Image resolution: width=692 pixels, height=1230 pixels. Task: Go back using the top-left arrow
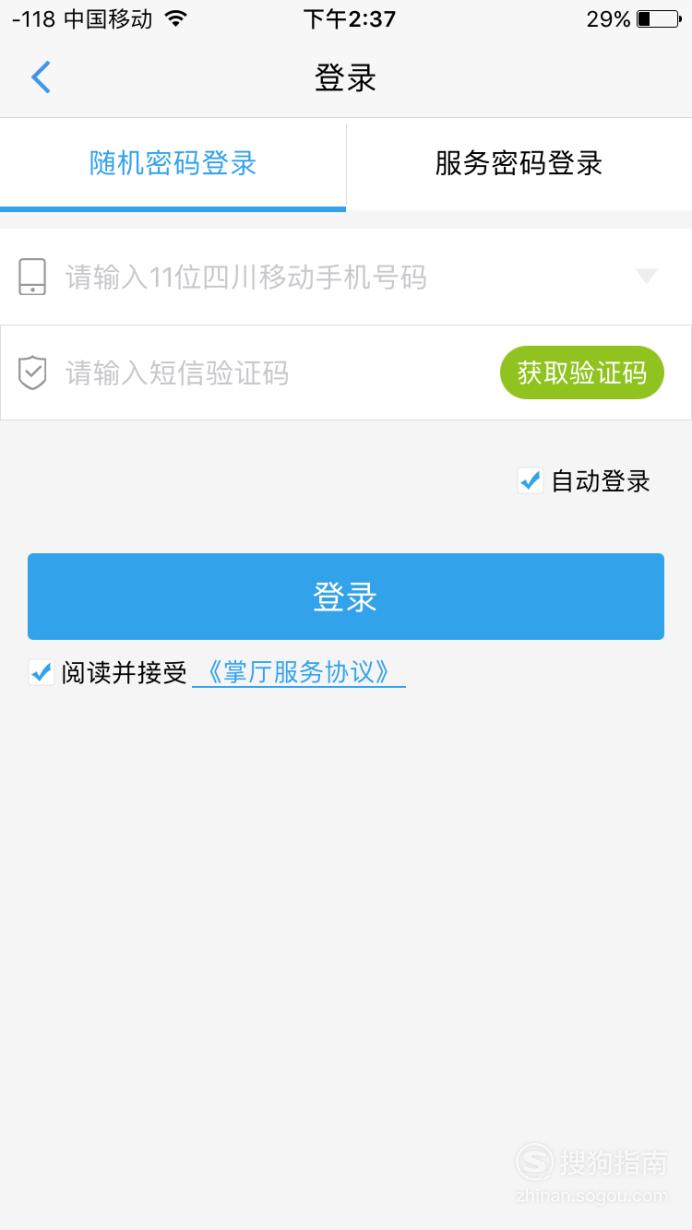(x=40, y=77)
